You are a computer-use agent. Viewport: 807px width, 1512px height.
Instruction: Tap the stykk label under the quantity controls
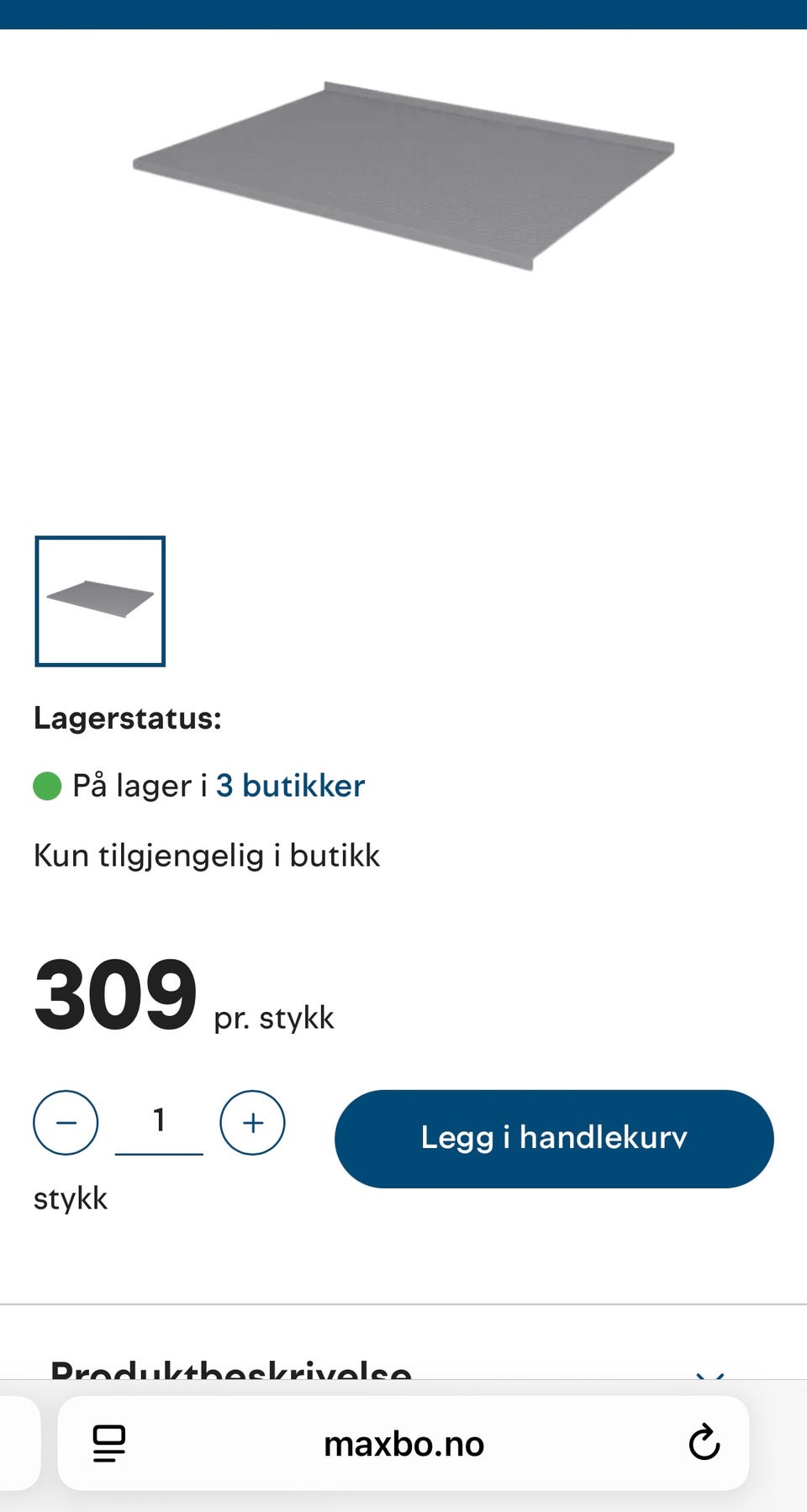point(69,1198)
